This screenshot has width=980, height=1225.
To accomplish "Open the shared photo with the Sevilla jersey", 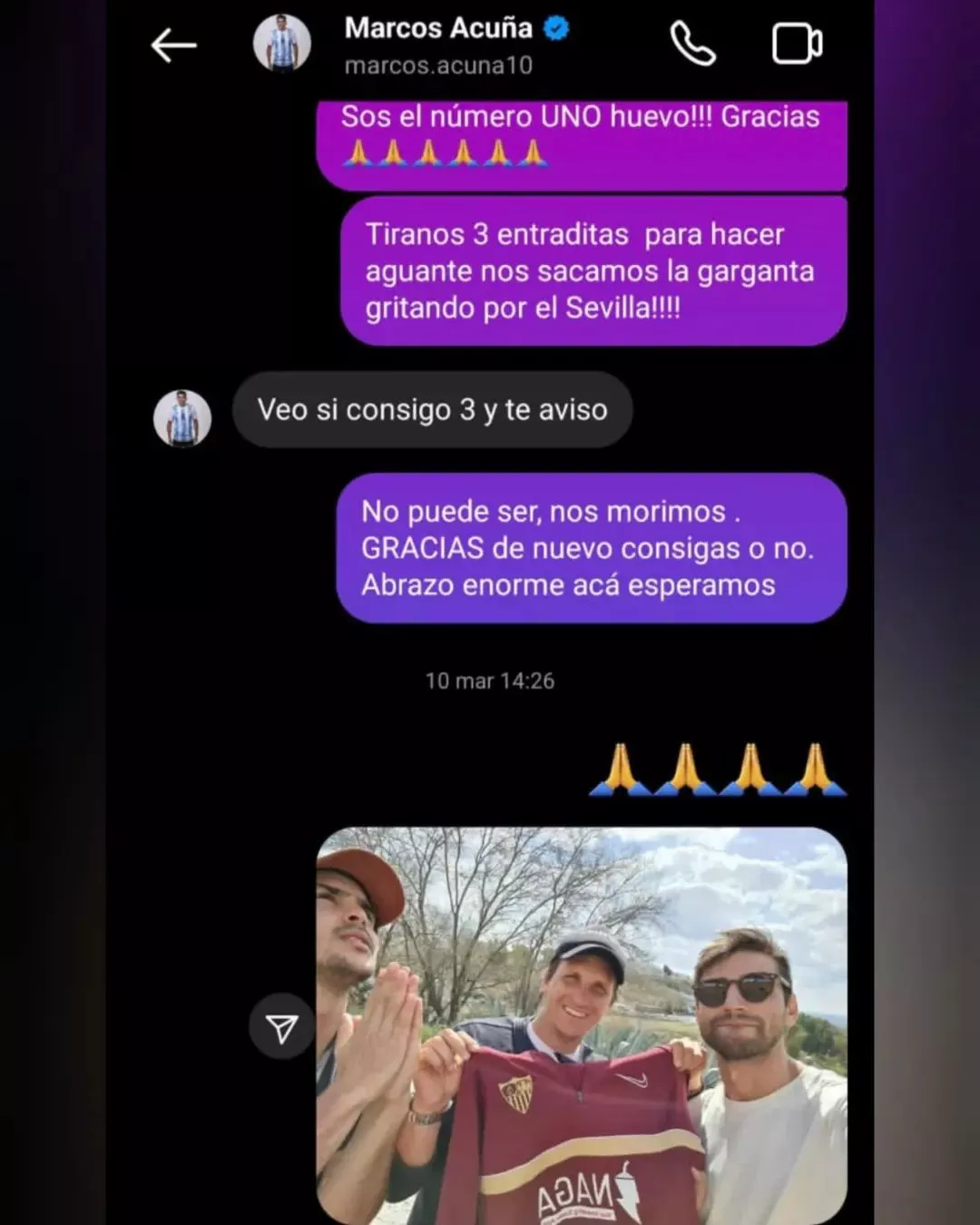I will pos(581,1025).
